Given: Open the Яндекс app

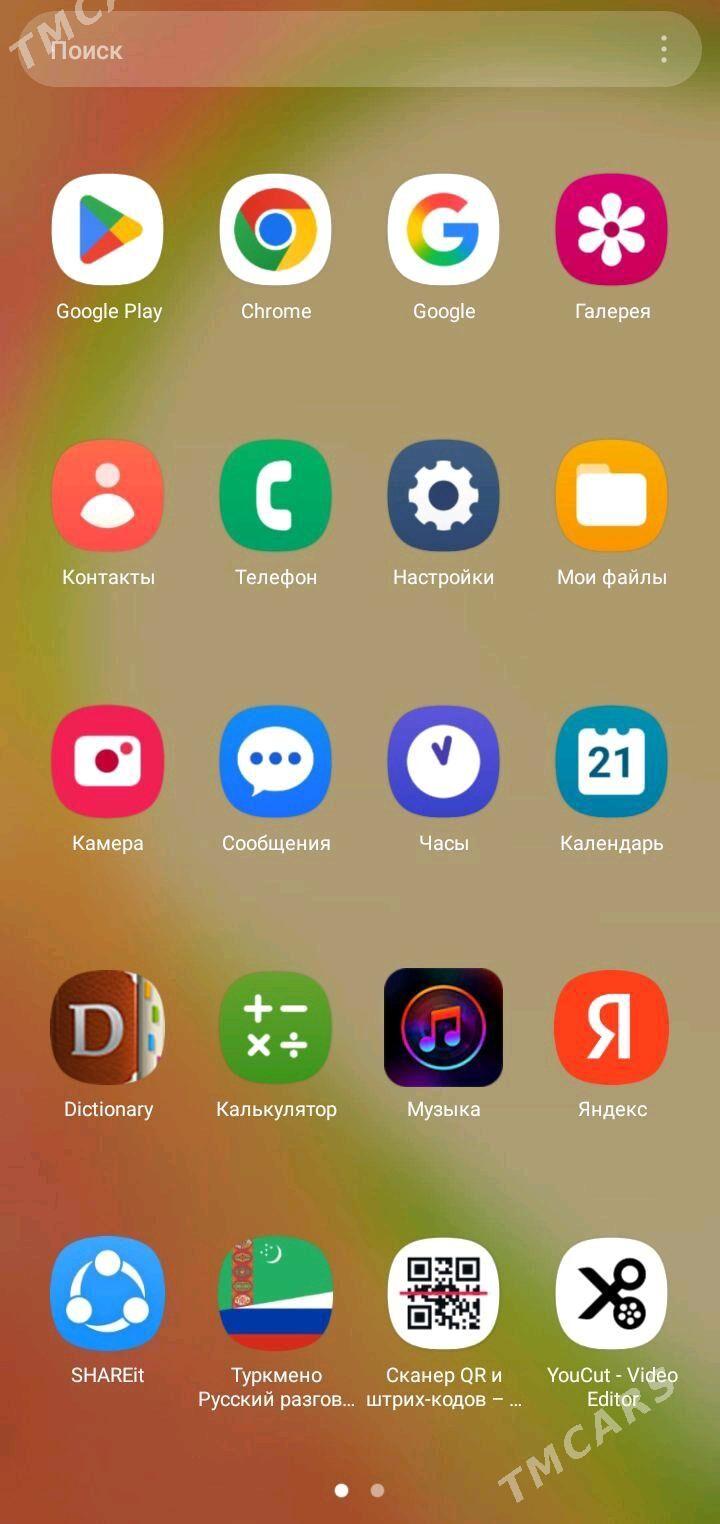Looking at the screenshot, I should (x=612, y=1028).
